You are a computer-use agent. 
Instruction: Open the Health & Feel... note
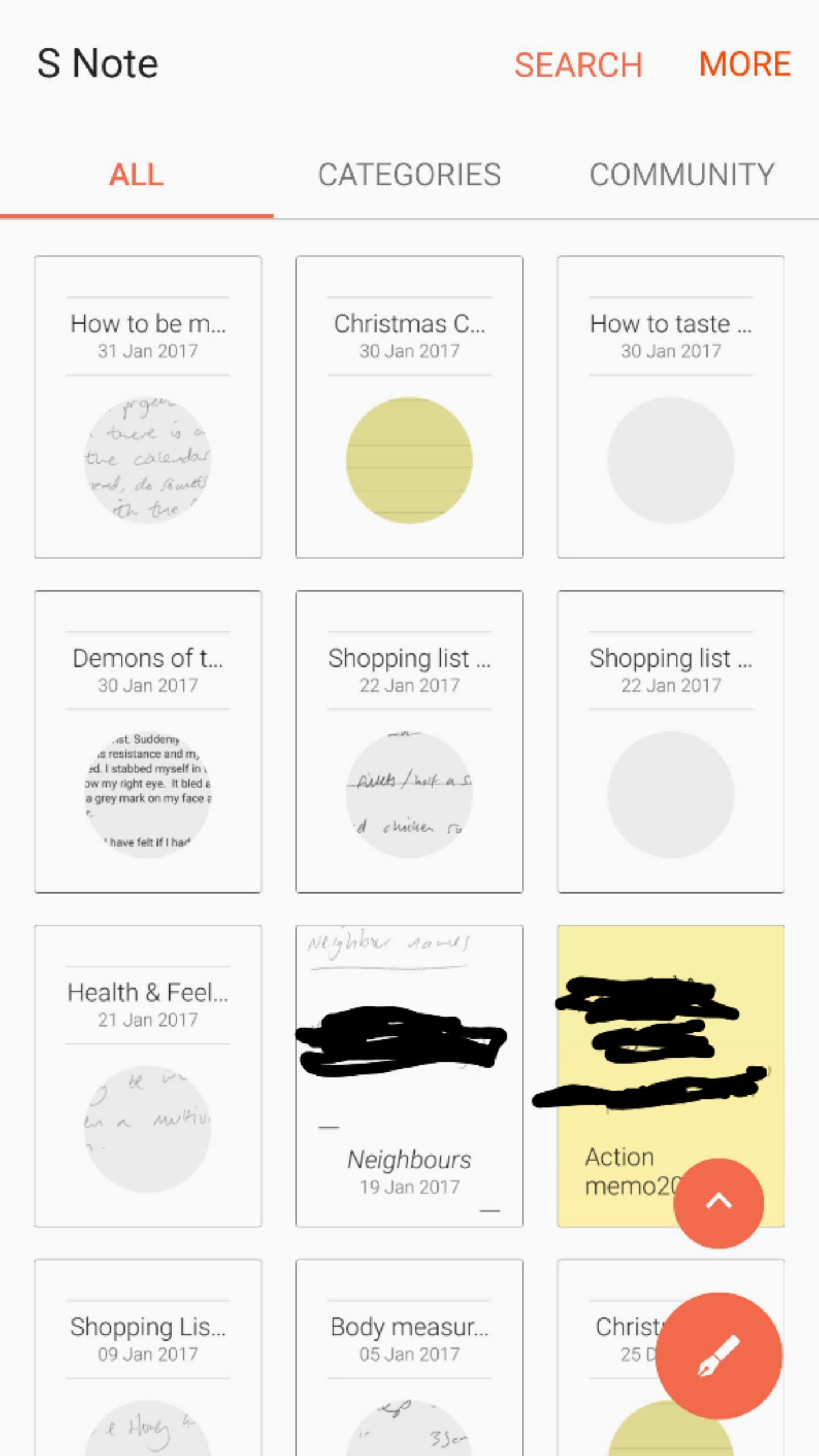coord(148,1075)
